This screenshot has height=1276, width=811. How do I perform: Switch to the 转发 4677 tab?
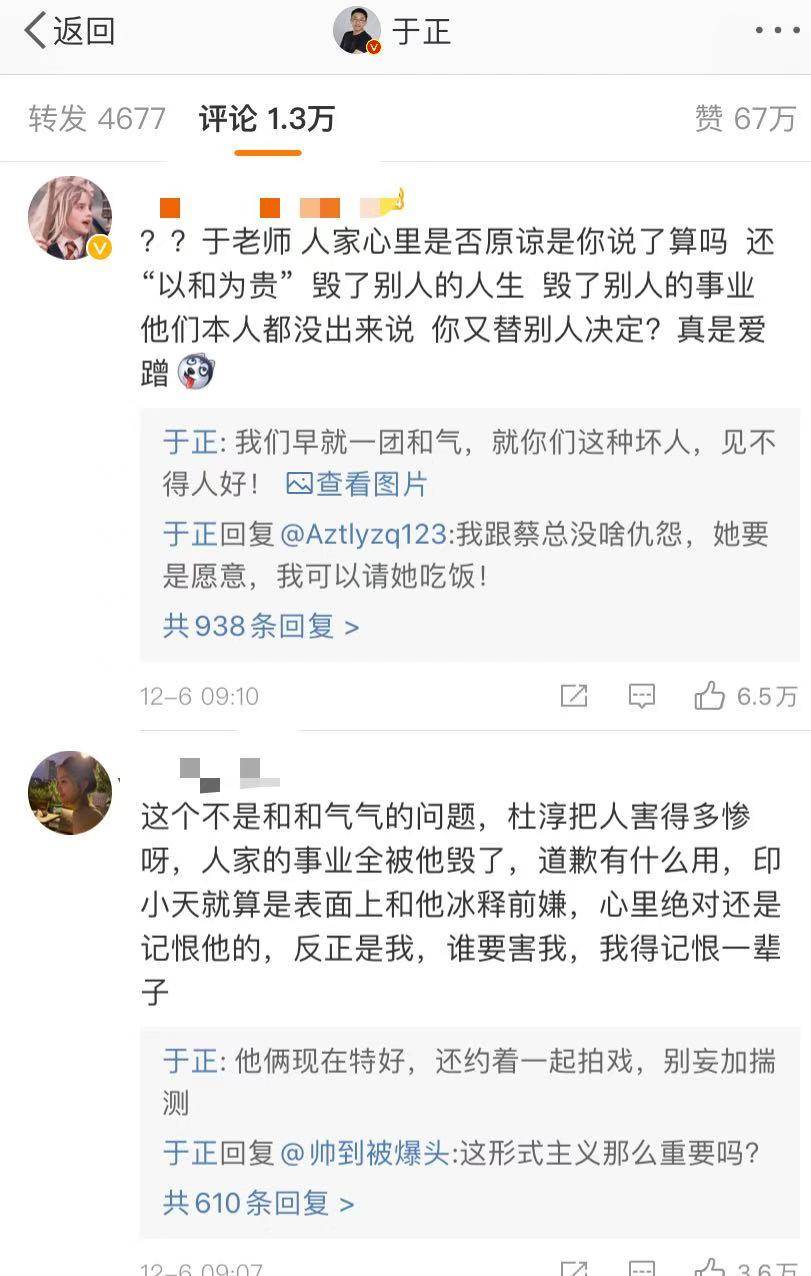[97, 119]
